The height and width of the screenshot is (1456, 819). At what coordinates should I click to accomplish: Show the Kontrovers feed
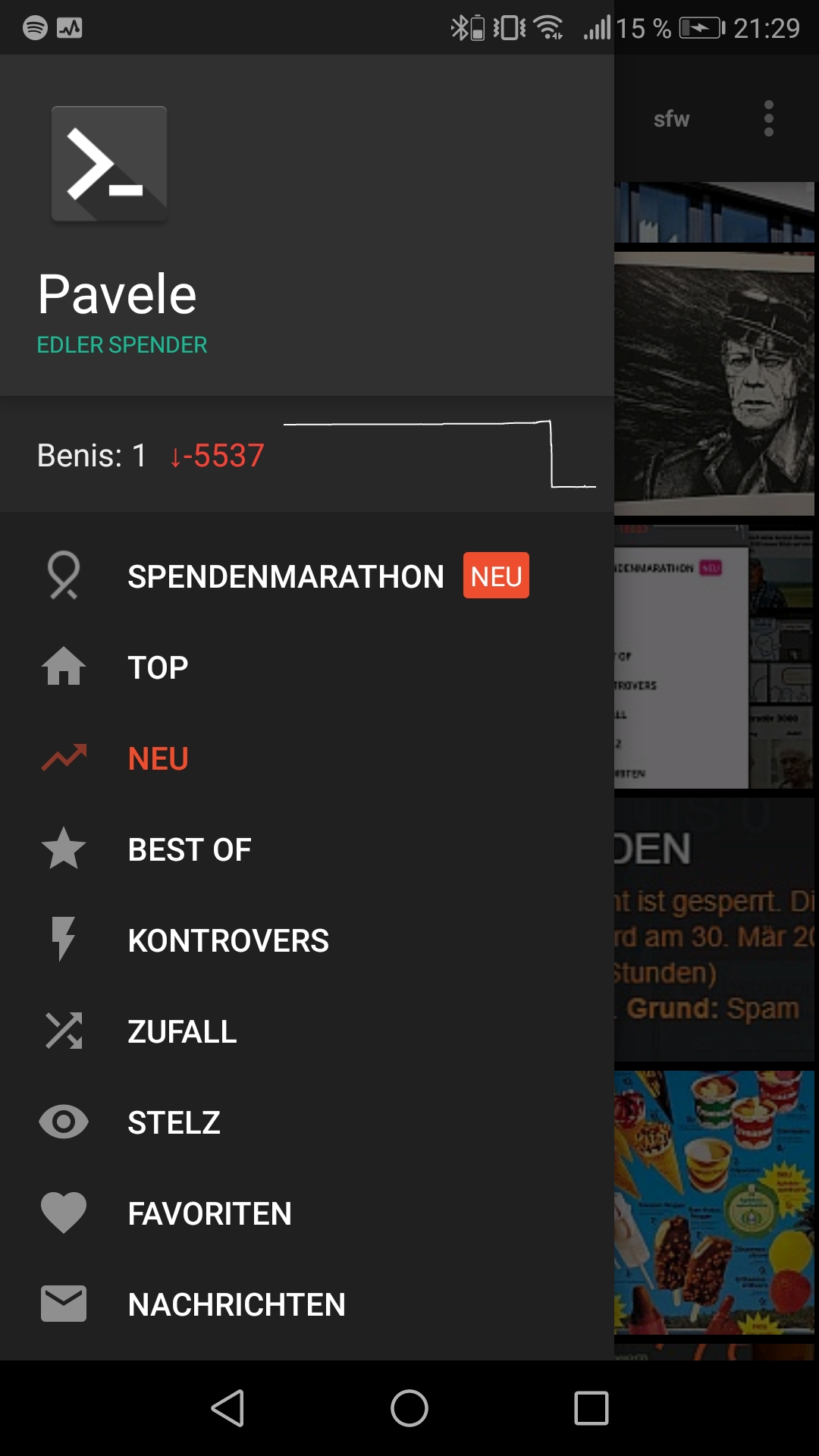227,940
